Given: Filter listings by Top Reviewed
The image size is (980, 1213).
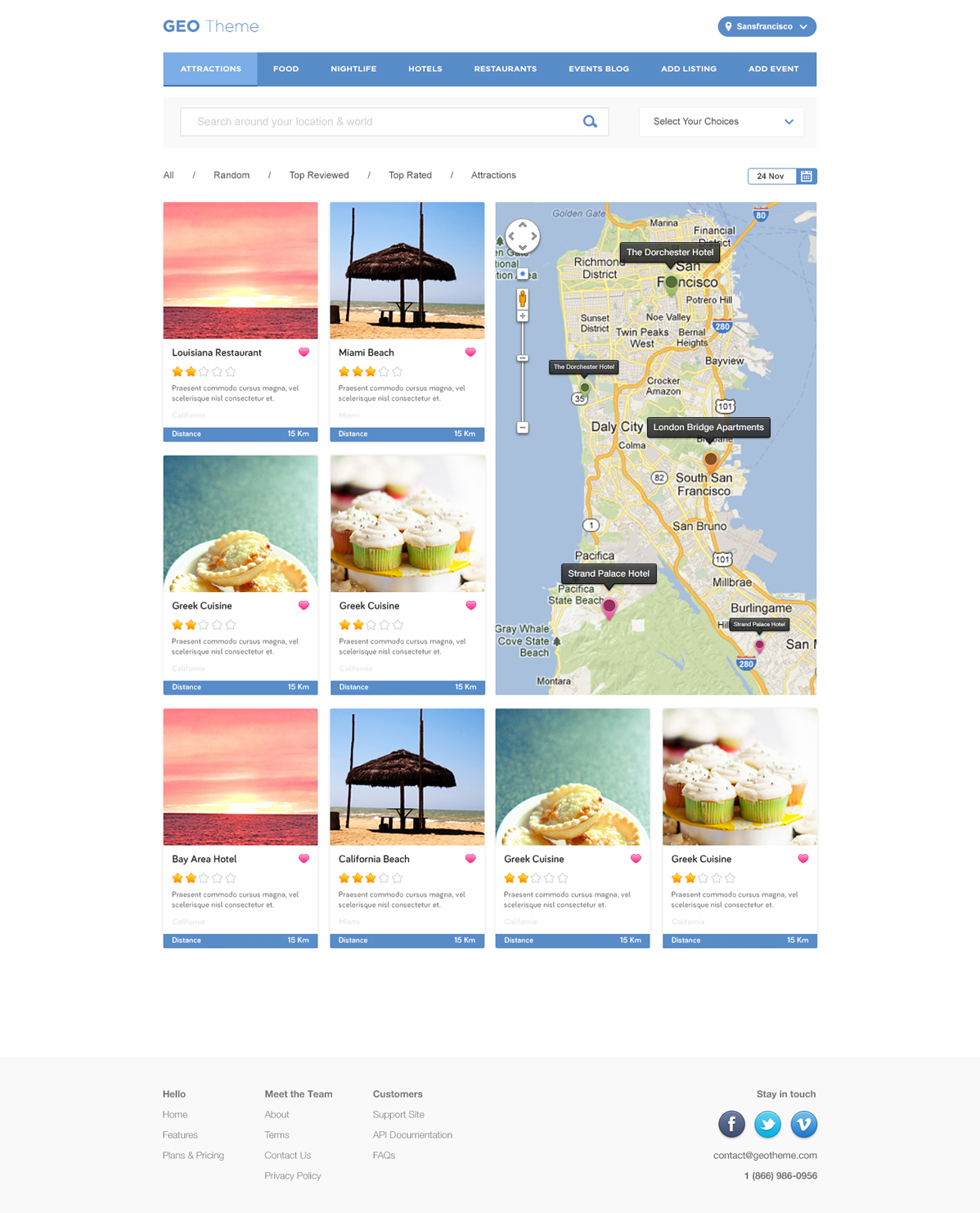Looking at the screenshot, I should click(318, 175).
